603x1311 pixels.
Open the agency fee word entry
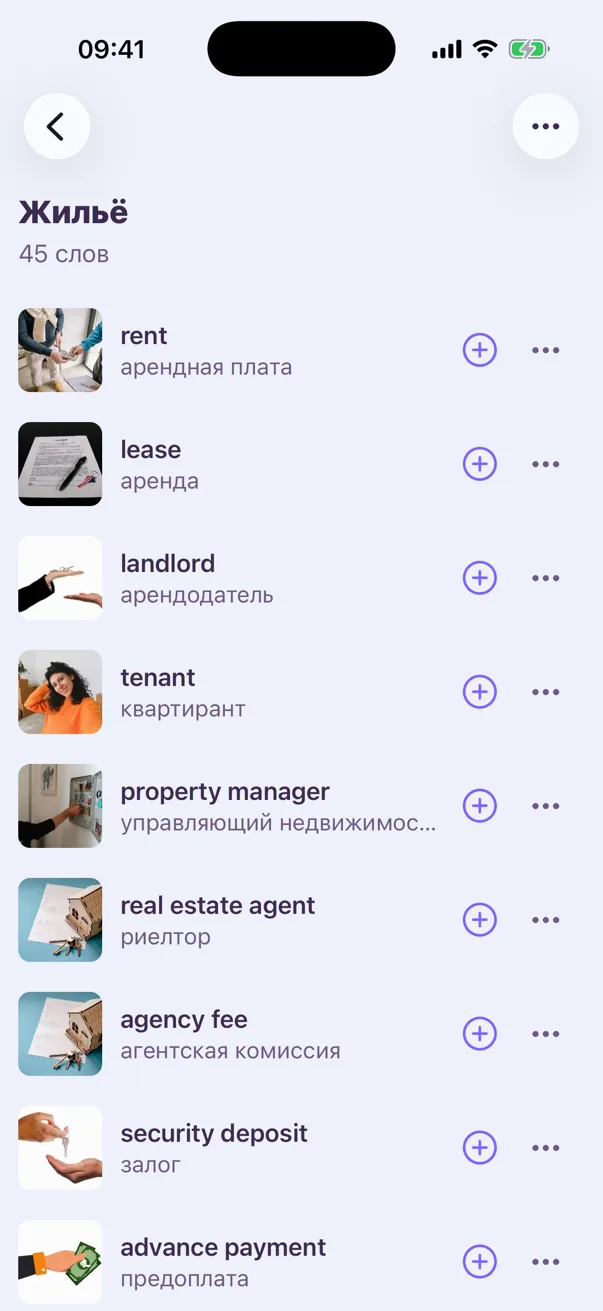click(230, 1034)
